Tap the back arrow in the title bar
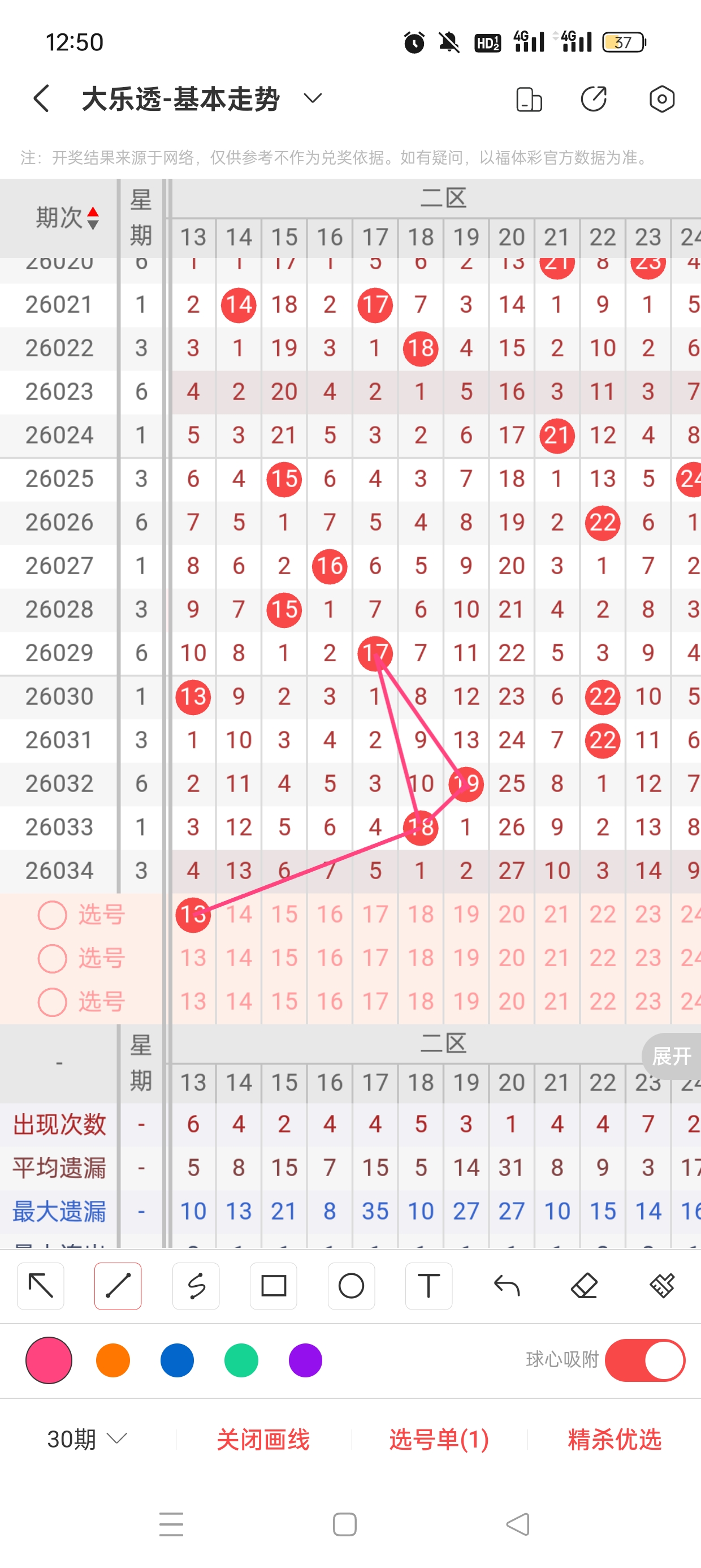Screen dimensions: 701x1568 tap(40, 98)
